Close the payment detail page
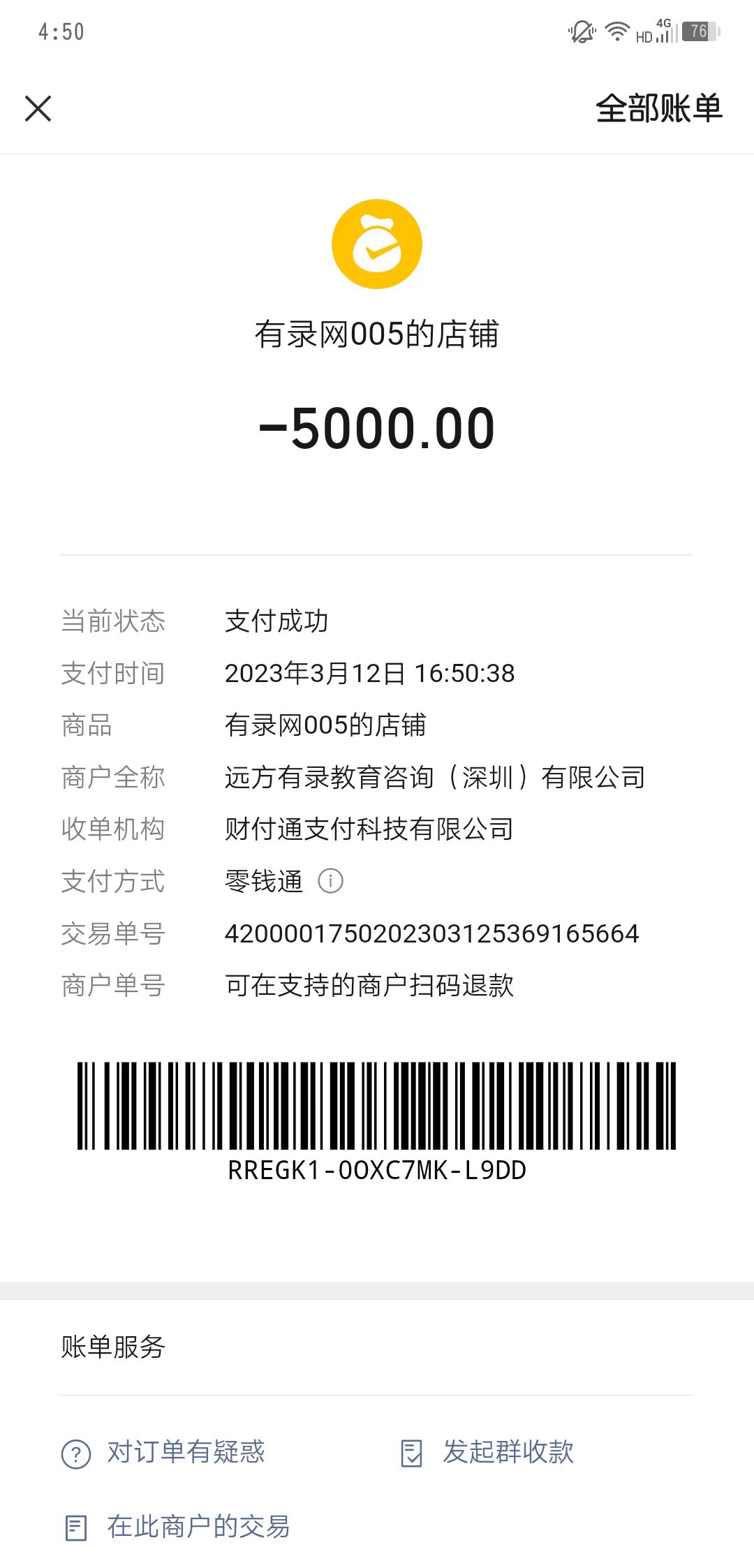Image resolution: width=754 pixels, height=1568 pixels. coord(38,109)
